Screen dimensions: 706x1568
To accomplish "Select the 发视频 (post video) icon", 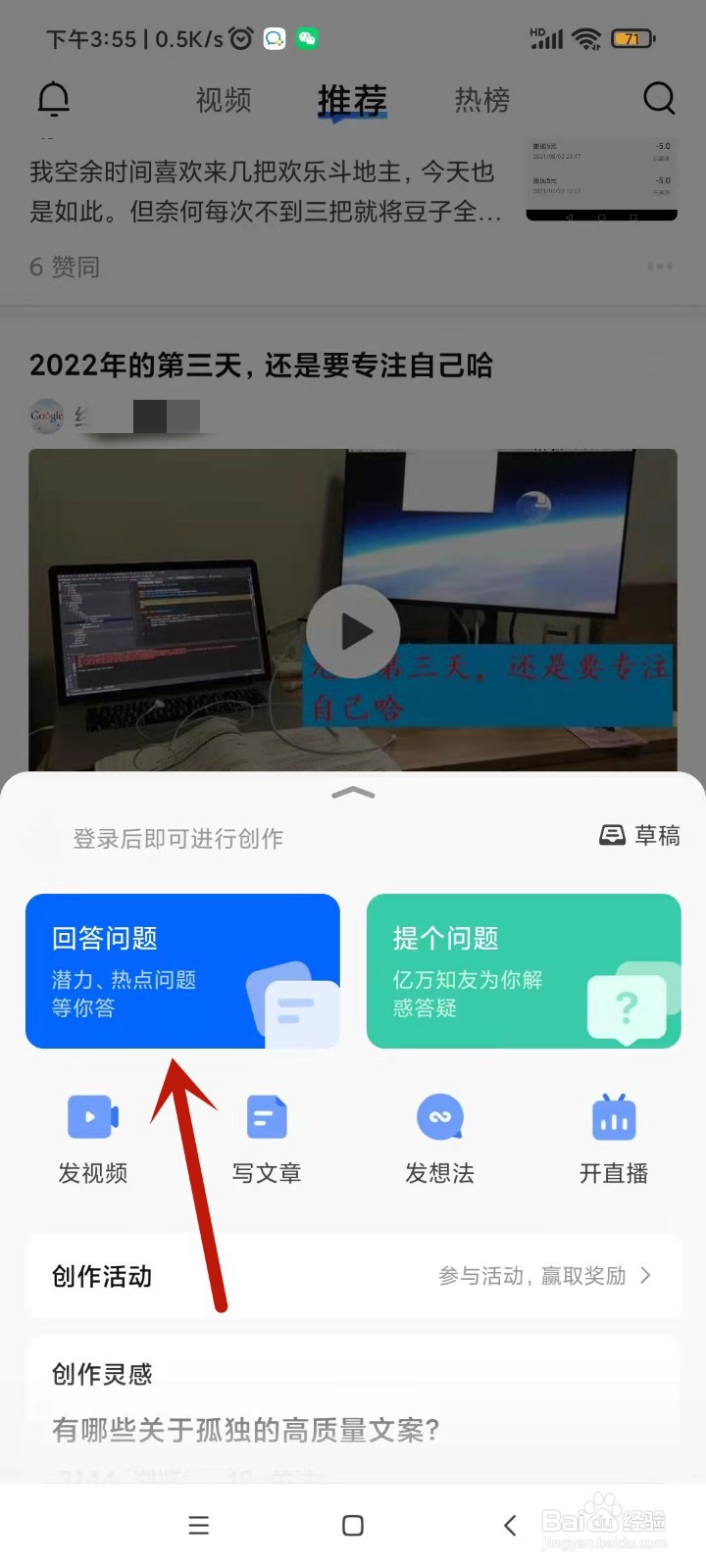I will 92,1116.
